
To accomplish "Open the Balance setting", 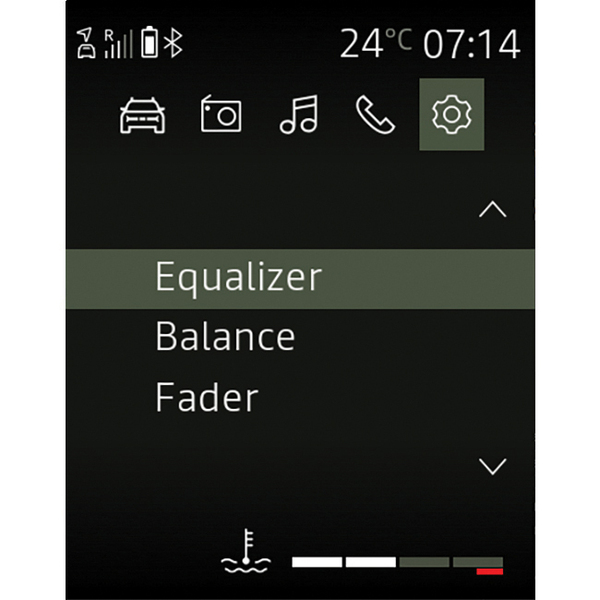I will pos(226,337).
